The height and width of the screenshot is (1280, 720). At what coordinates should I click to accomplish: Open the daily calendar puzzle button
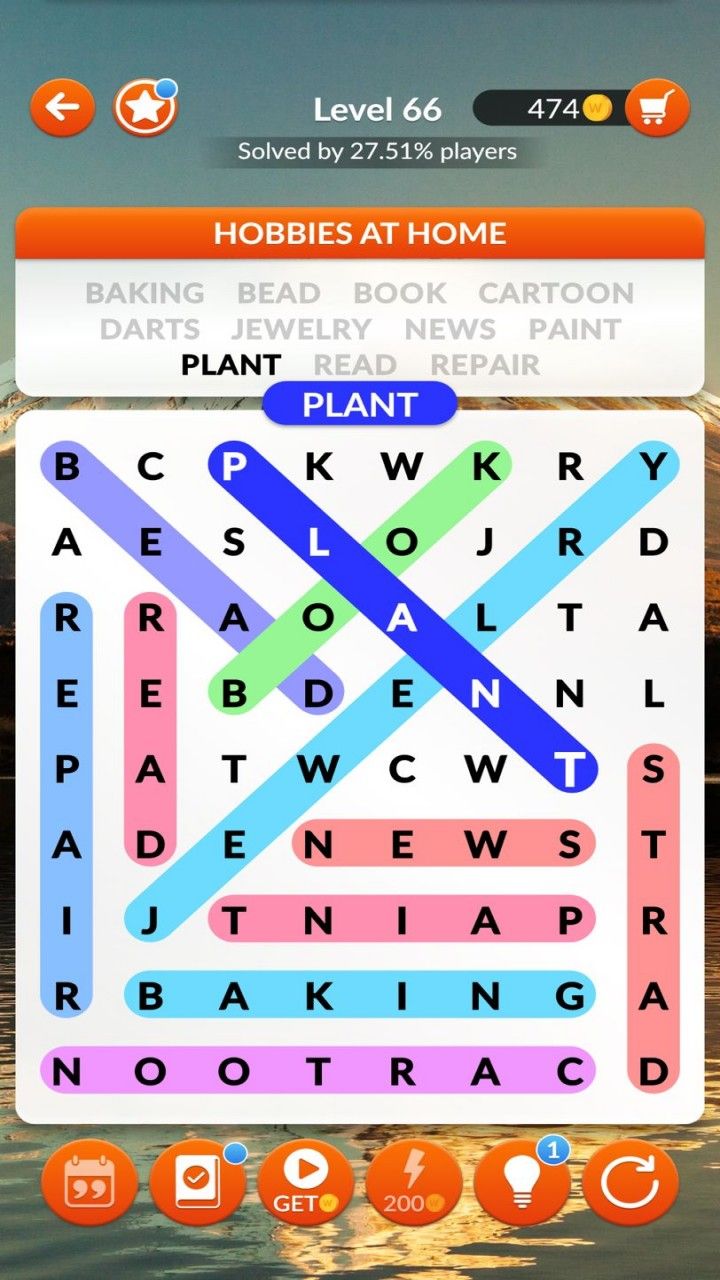tap(89, 1186)
